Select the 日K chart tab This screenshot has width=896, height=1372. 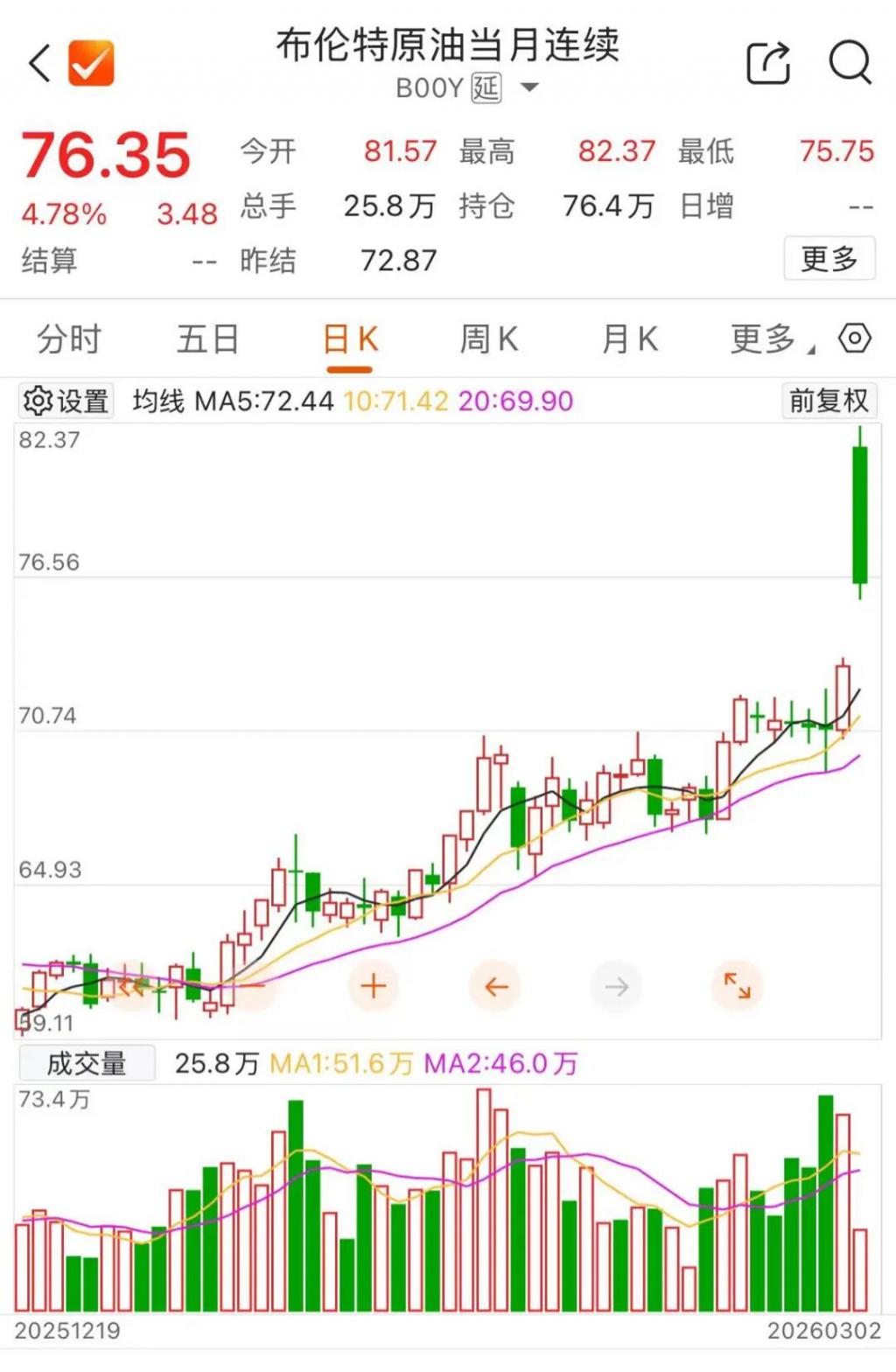[x=349, y=339]
